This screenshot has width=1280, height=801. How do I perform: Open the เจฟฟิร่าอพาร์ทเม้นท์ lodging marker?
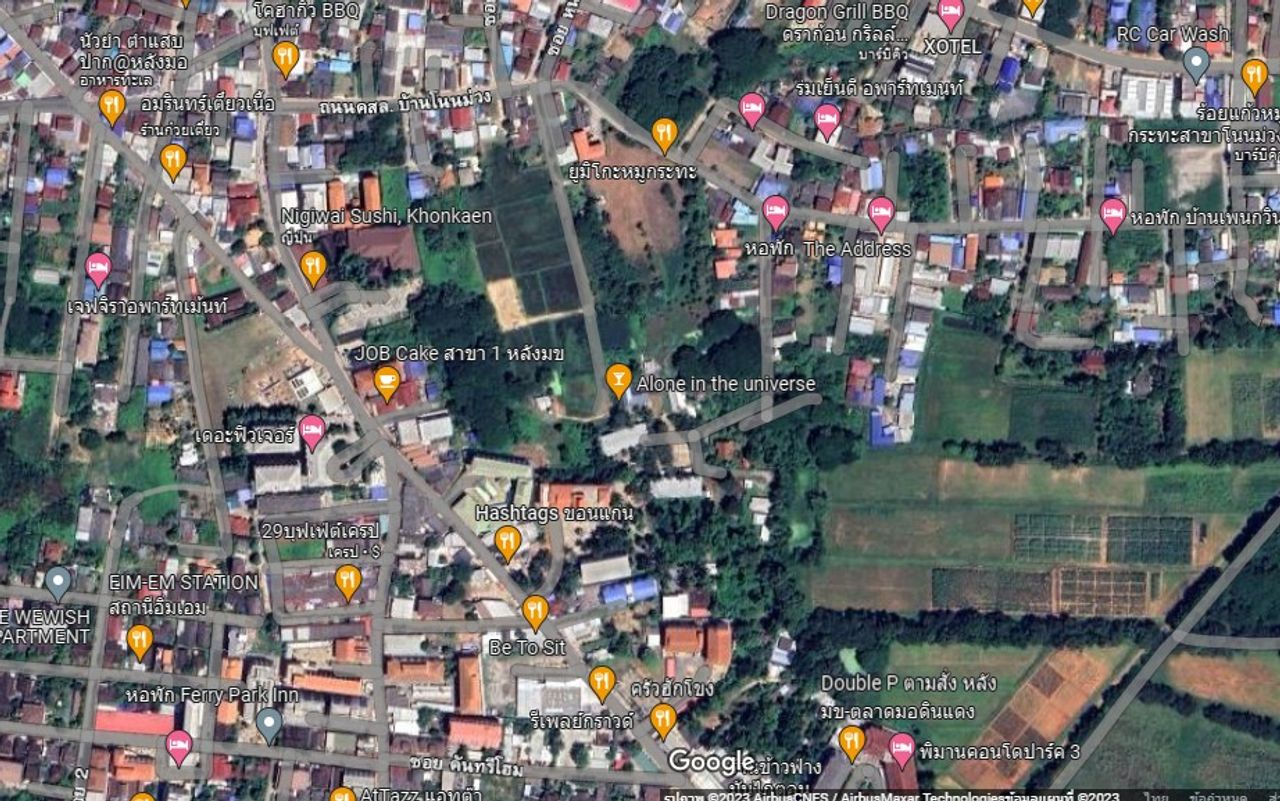coord(98,269)
